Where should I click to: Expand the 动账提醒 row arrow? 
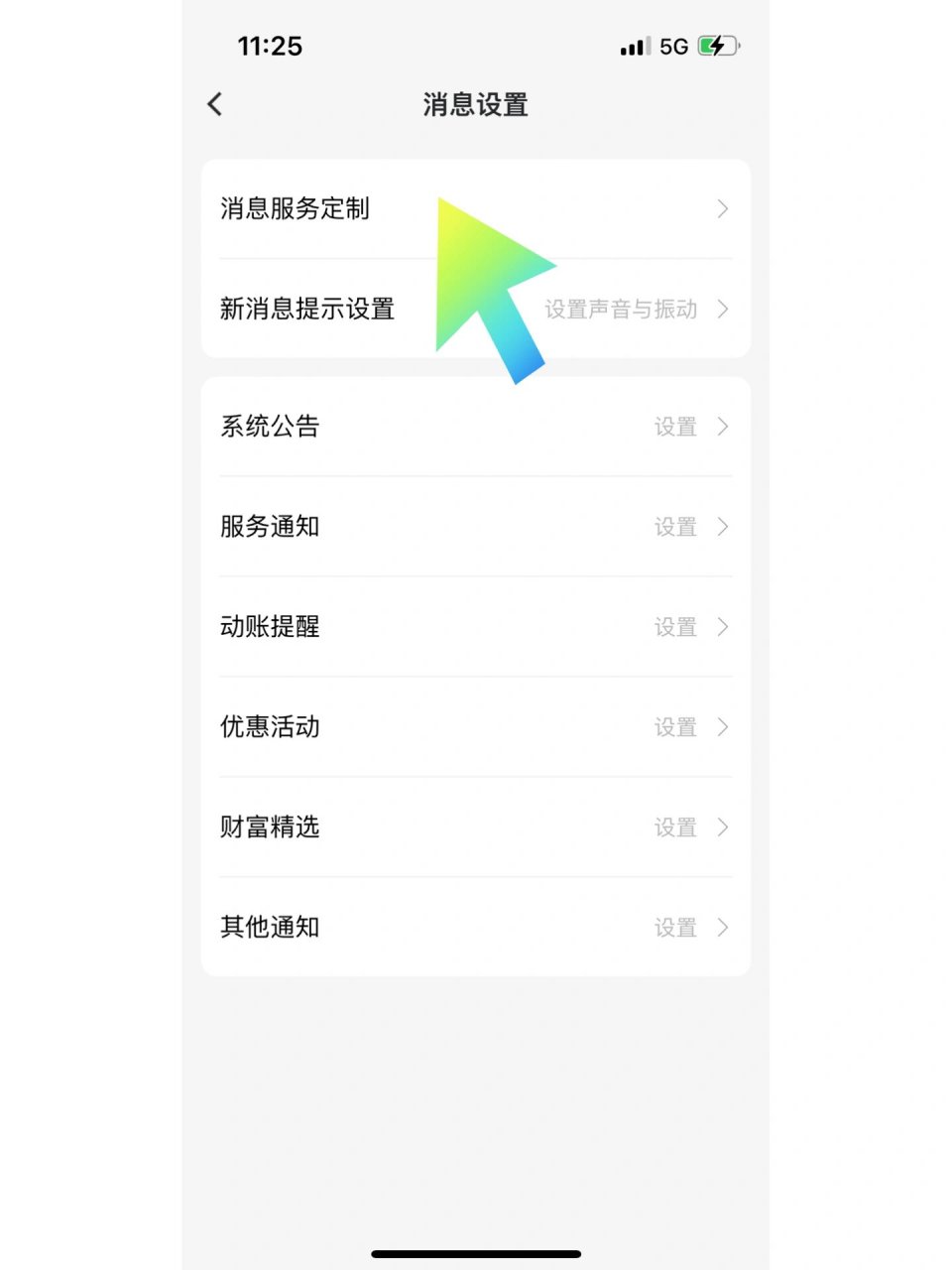(x=724, y=627)
